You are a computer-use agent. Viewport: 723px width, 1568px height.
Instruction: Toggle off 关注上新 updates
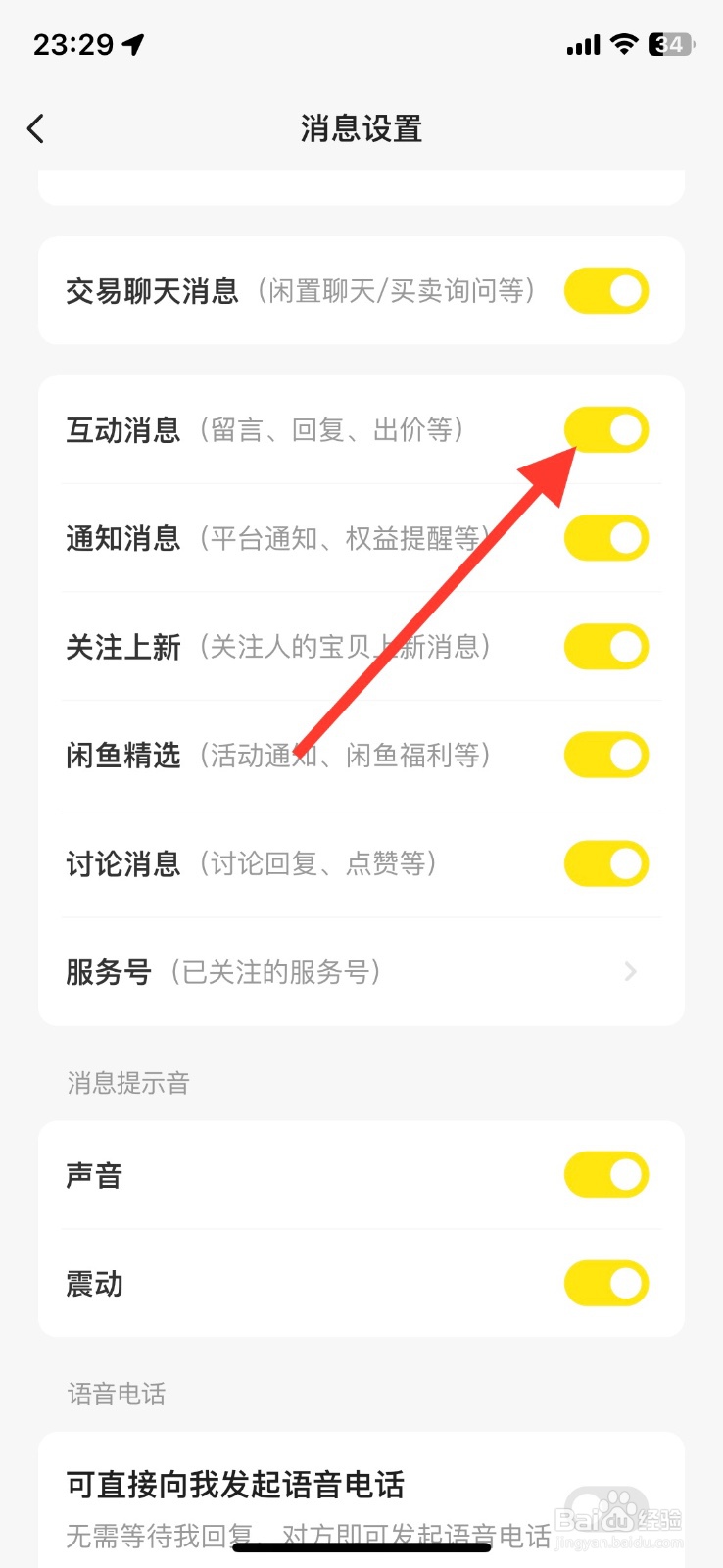[606, 646]
